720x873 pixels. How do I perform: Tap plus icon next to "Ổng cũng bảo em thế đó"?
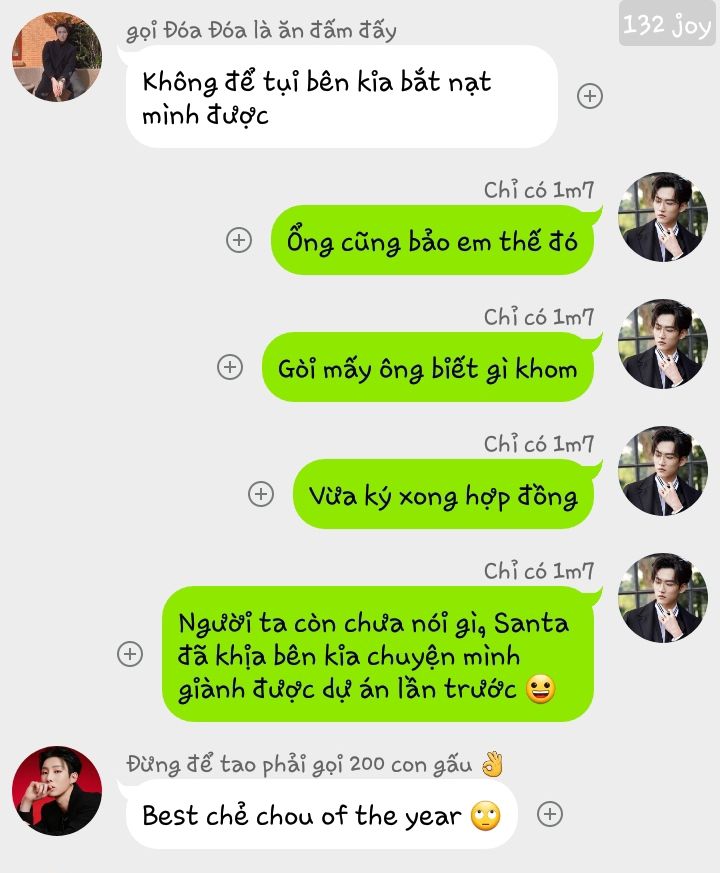[x=238, y=240]
